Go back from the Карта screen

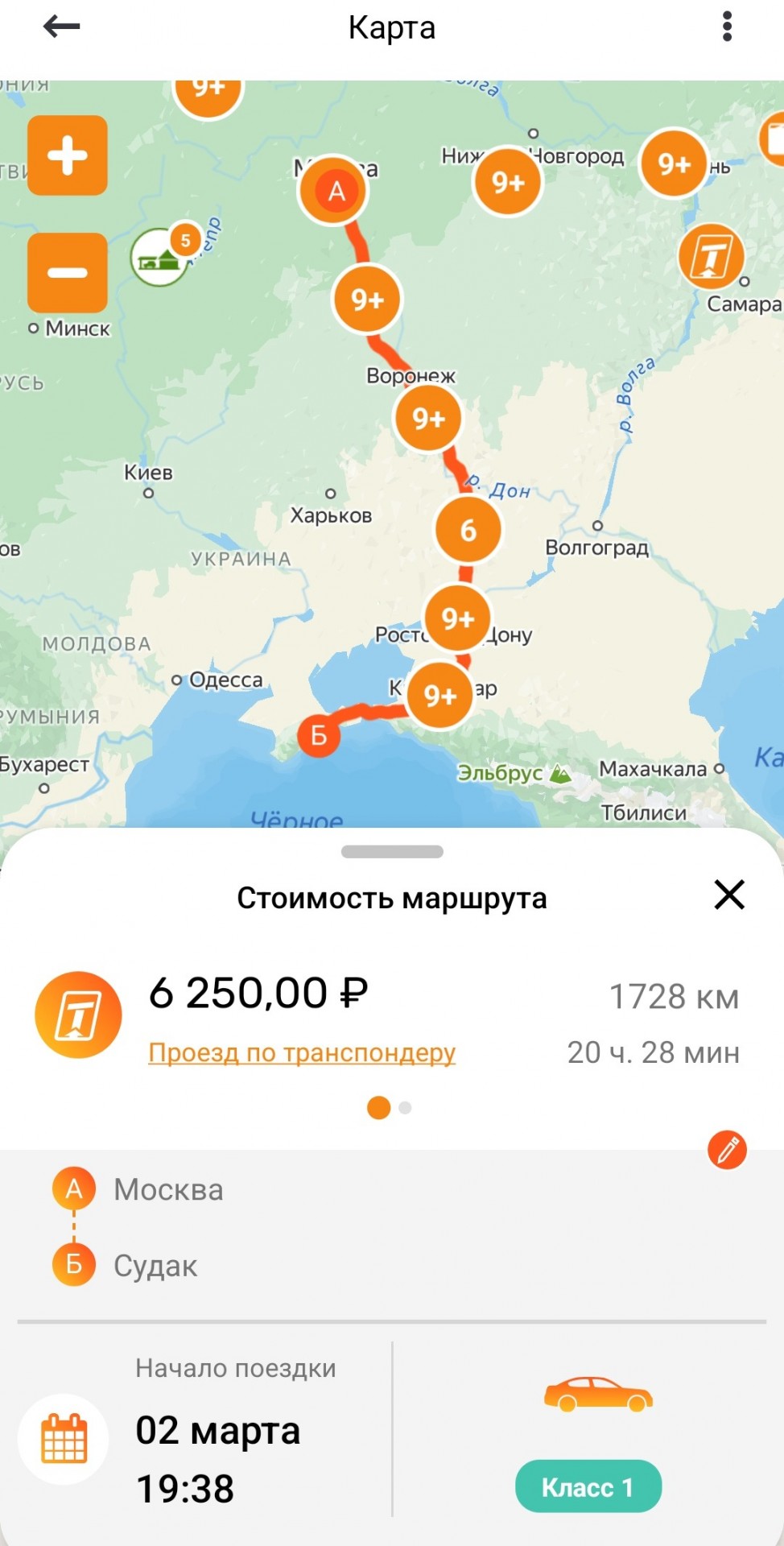tap(61, 27)
